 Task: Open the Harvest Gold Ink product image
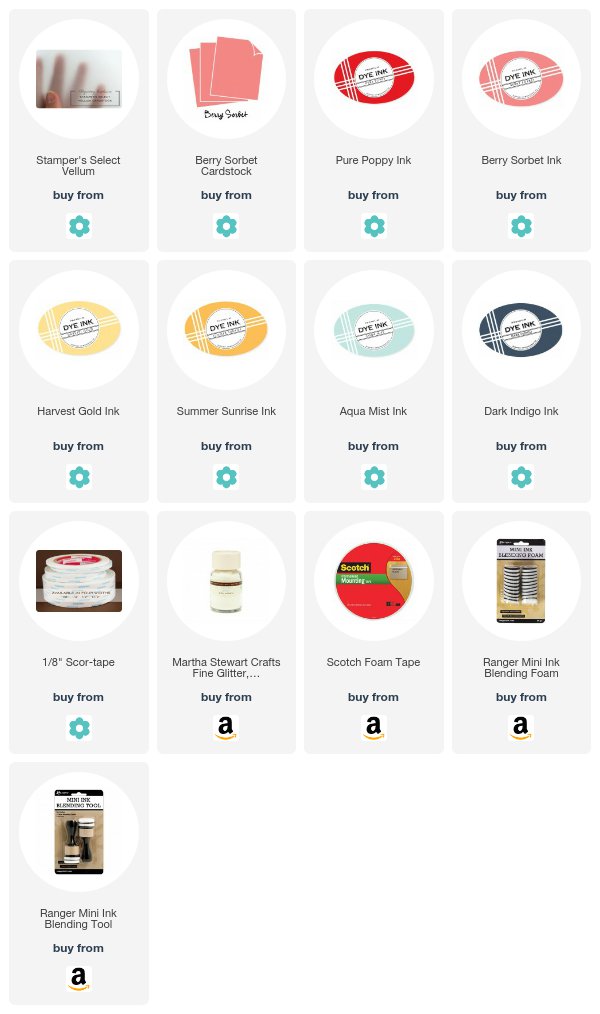[x=79, y=329]
